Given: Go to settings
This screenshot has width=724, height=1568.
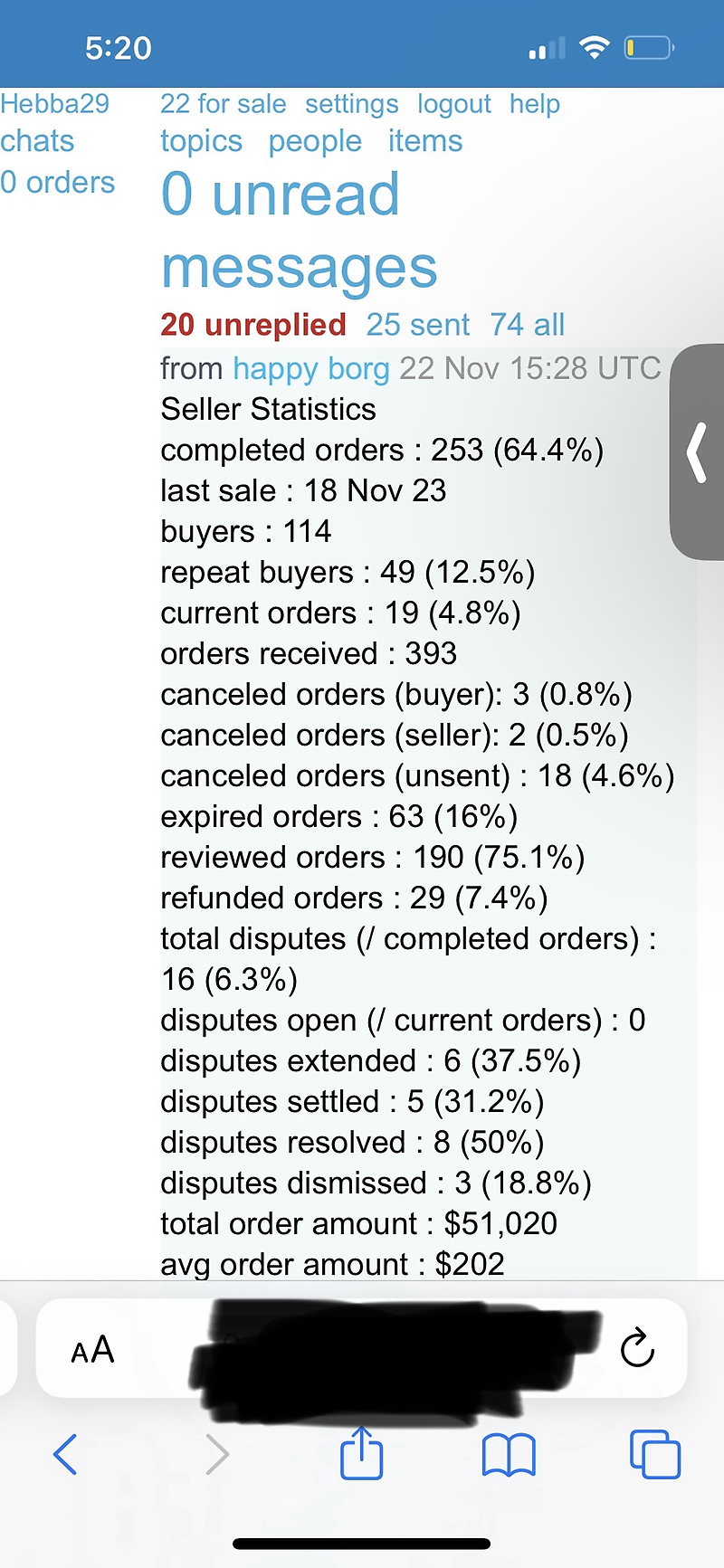Looking at the screenshot, I should [x=351, y=104].
